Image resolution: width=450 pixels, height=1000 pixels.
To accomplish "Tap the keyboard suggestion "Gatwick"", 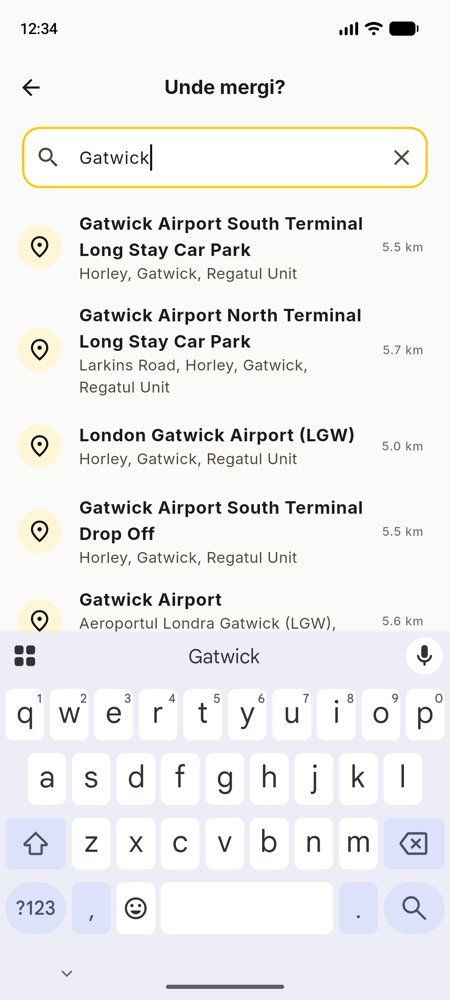I will (x=224, y=656).
